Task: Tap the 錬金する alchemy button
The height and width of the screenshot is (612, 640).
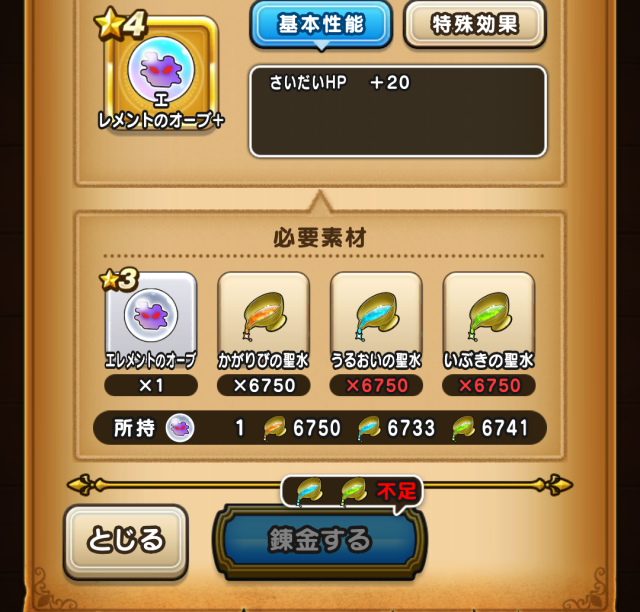Action: (x=320, y=541)
